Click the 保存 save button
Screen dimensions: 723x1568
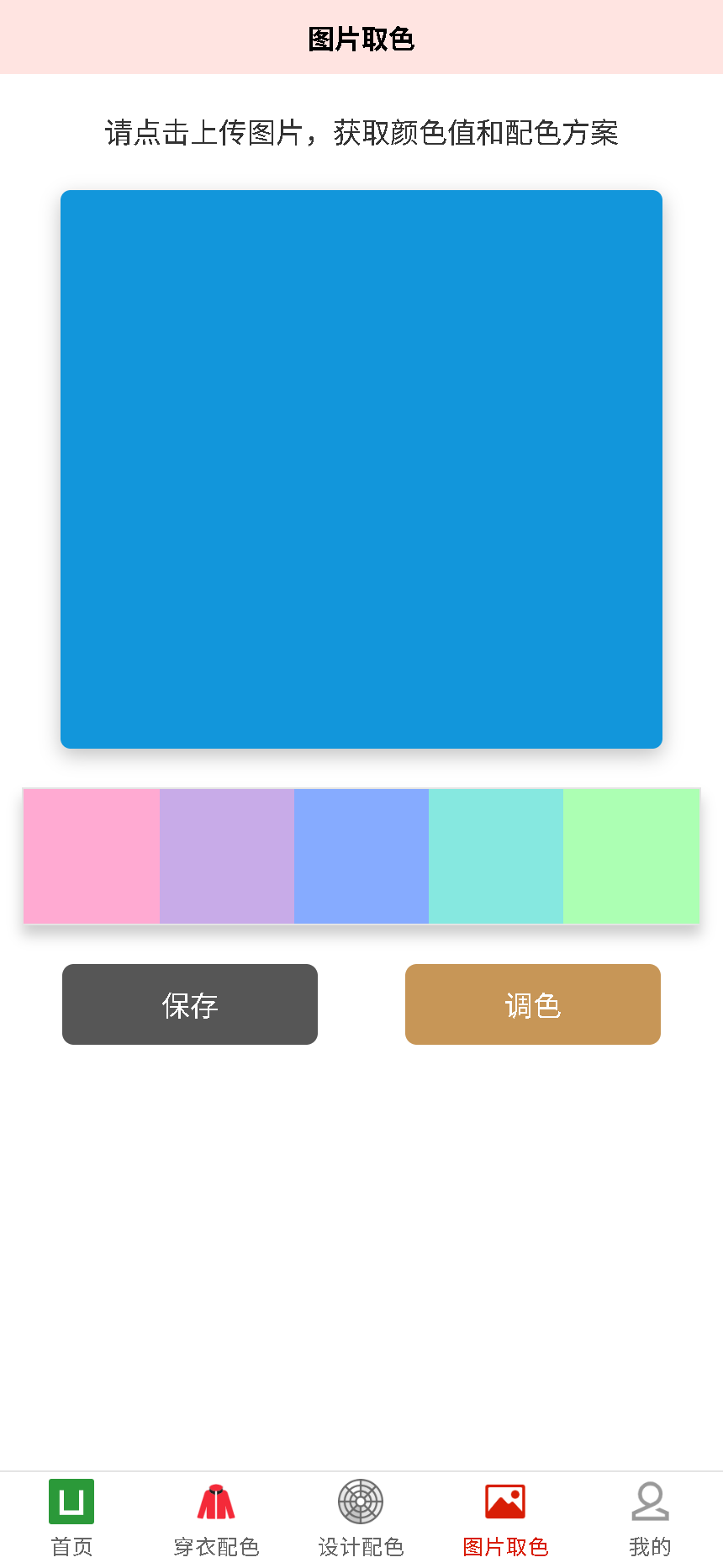pyautogui.click(x=189, y=1004)
